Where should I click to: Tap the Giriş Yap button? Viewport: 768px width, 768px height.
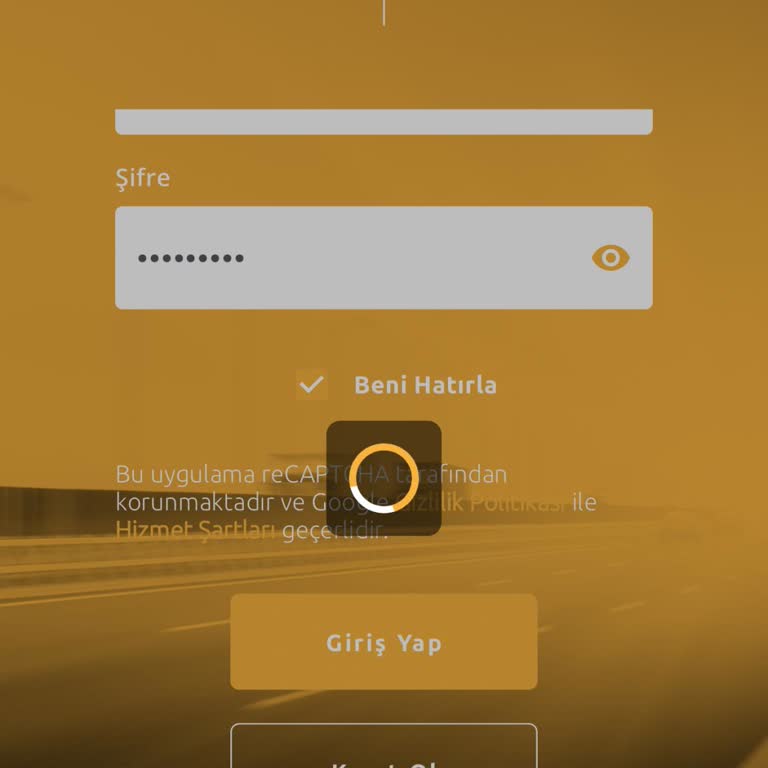[384, 642]
